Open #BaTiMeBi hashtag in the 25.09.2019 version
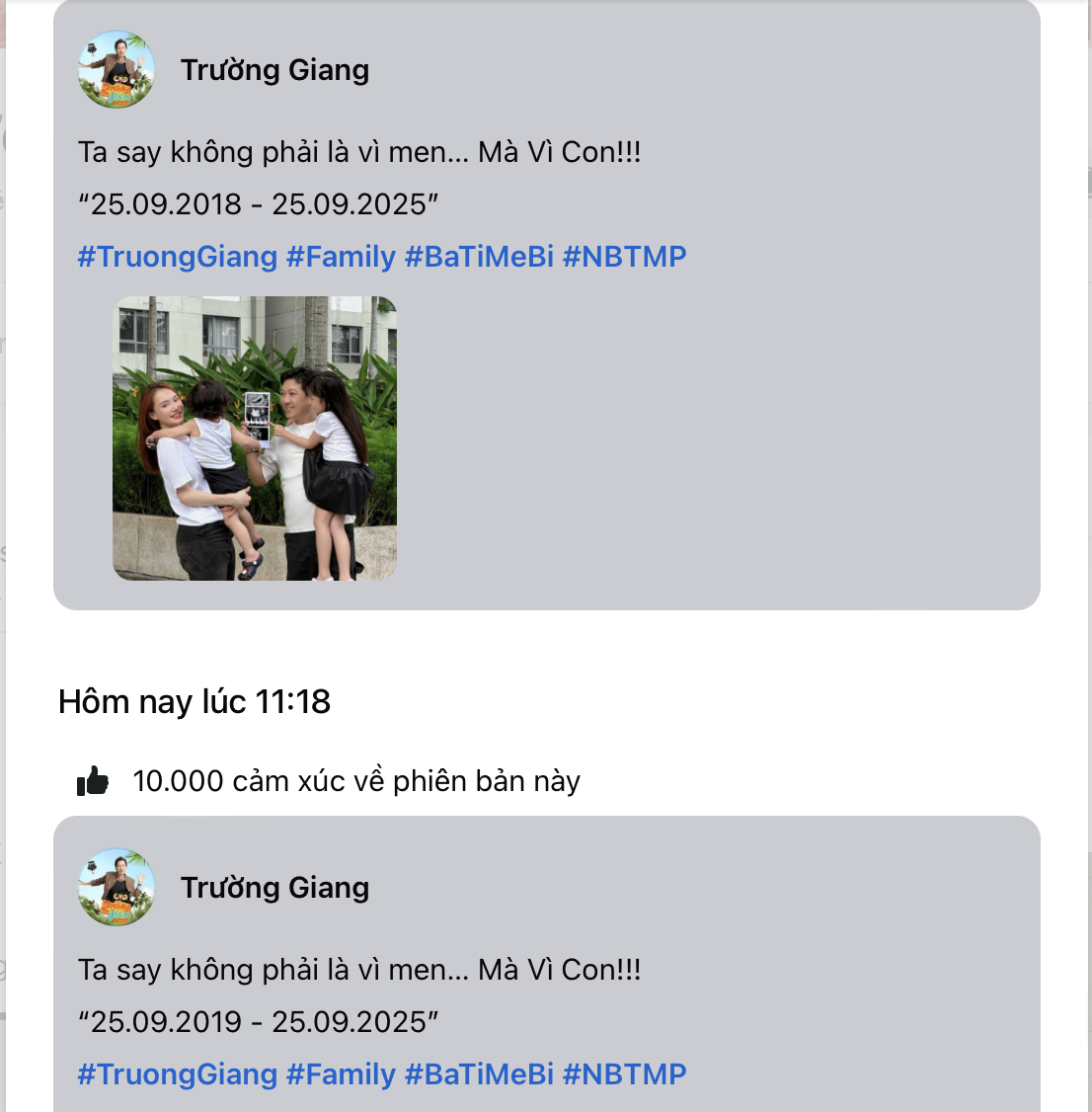The height and width of the screenshot is (1112, 1092). pos(479,1074)
